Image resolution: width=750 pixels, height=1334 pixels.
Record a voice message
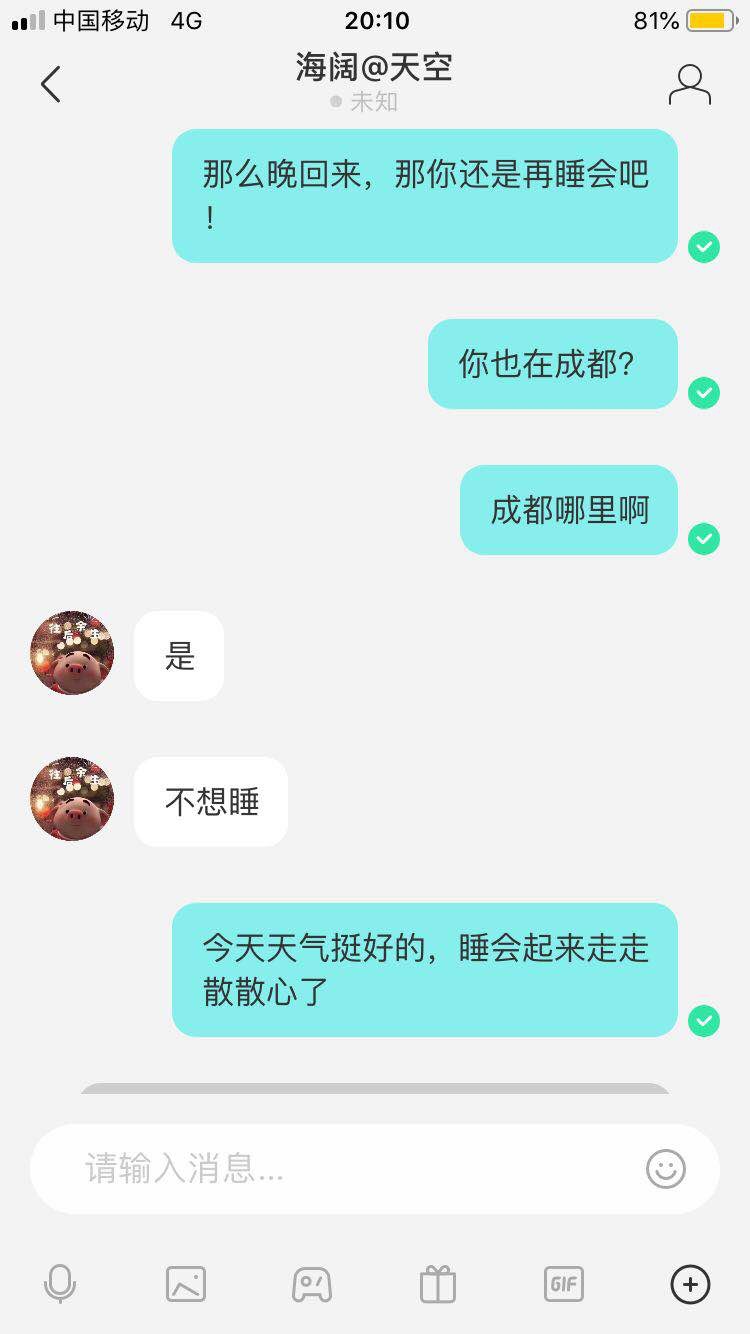[x=60, y=1284]
